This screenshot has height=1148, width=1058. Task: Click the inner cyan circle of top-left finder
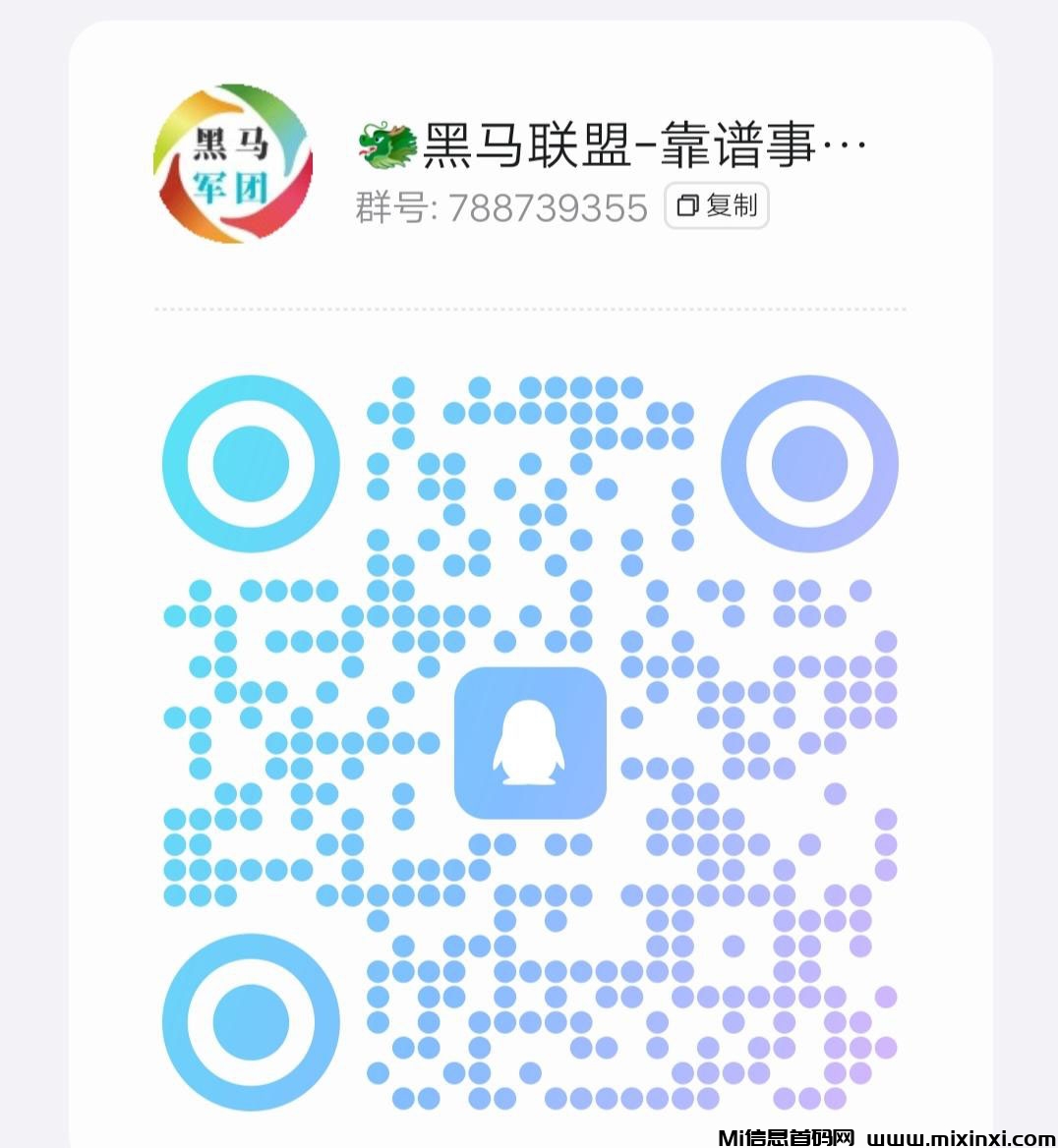pos(249,462)
